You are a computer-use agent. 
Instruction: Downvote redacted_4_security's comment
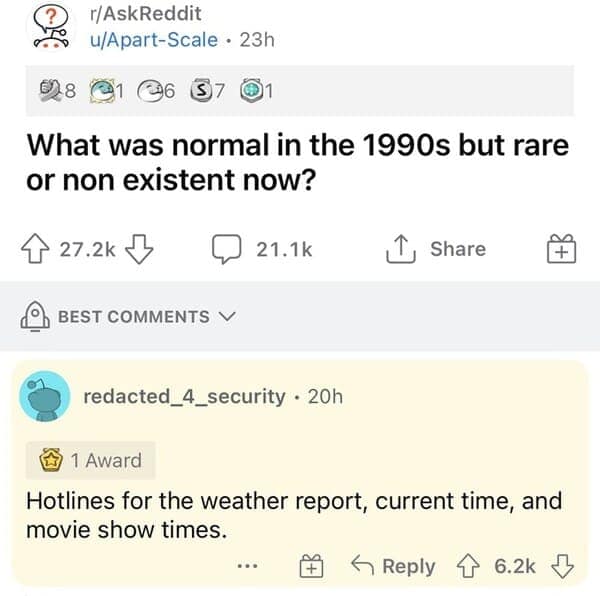[563, 566]
